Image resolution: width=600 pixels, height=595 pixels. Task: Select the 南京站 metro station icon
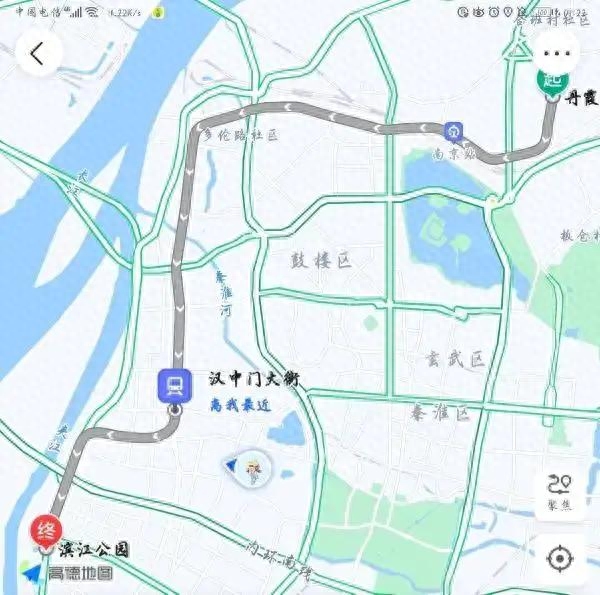click(x=455, y=130)
